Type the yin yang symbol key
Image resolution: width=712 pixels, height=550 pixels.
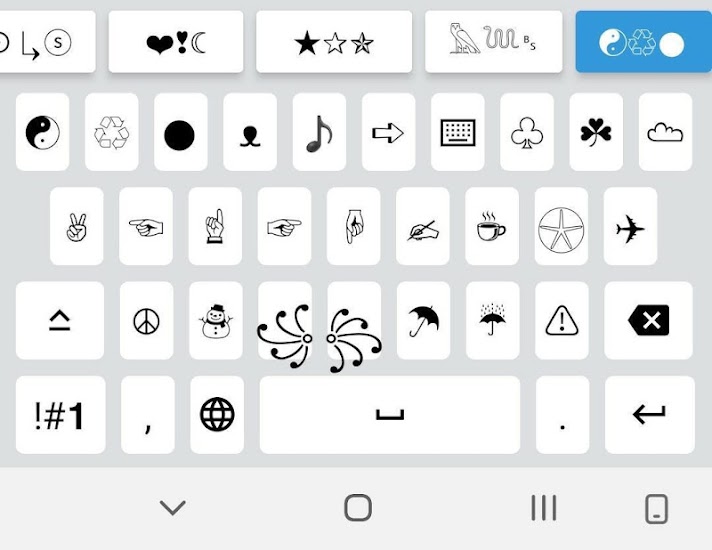tap(42, 133)
